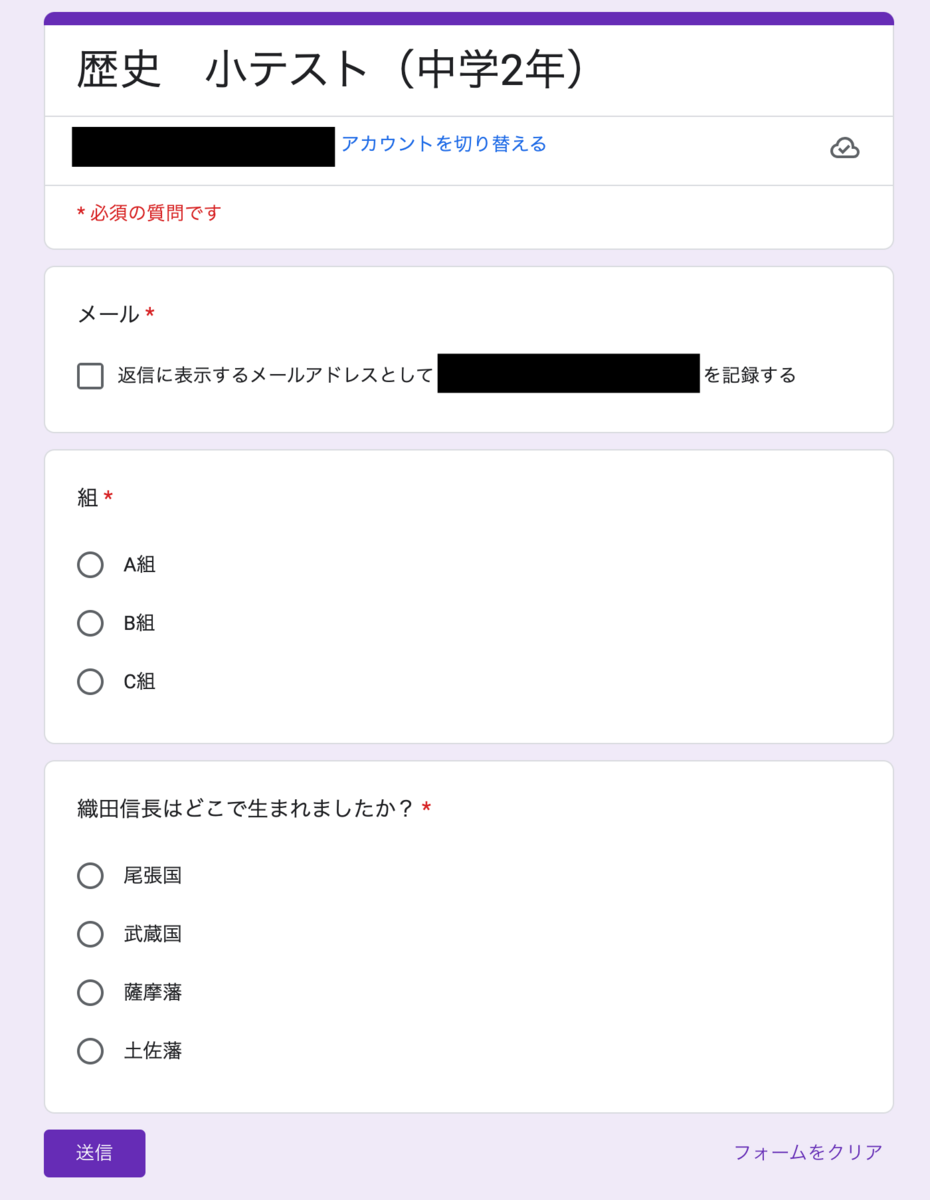The image size is (930, 1200).
Task: Tap the cloud saved status icon
Action: [844, 148]
